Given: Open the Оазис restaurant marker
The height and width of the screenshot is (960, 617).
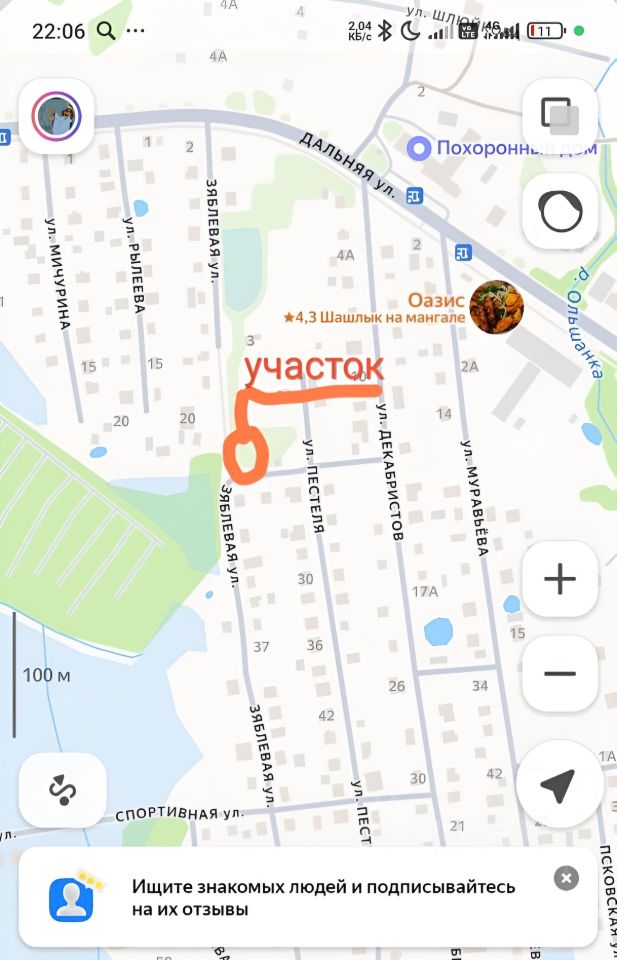Looking at the screenshot, I should pos(496,306).
